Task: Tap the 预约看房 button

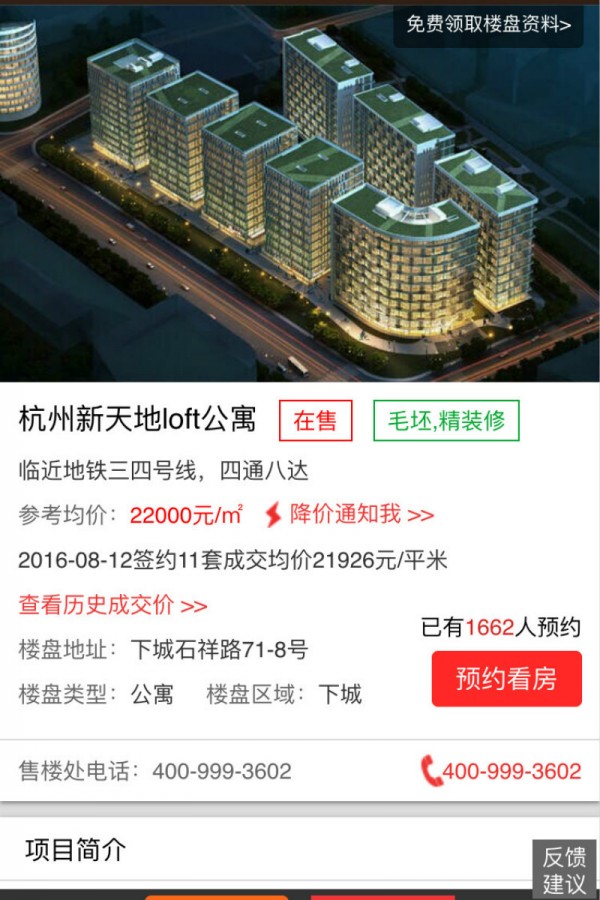Action: (x=506, y=679)
